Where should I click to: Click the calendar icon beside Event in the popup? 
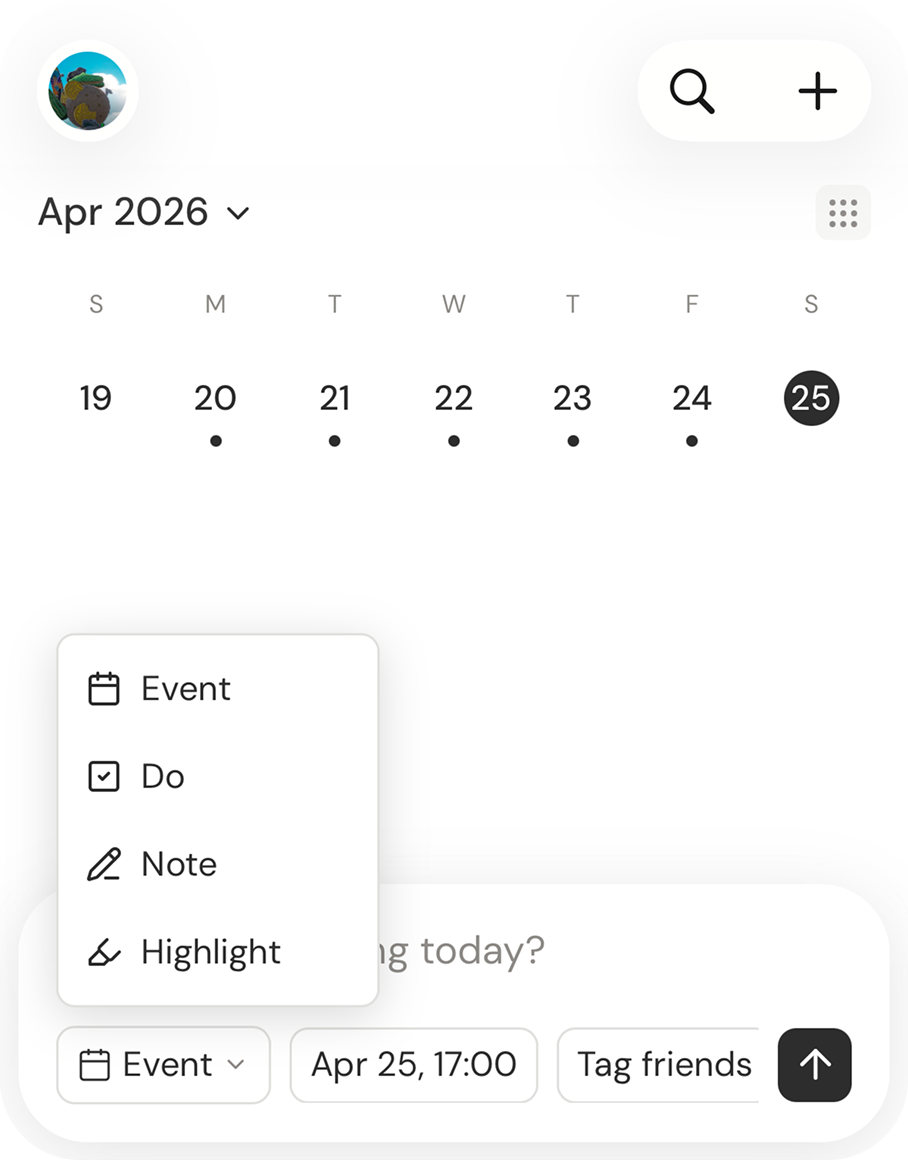click(103, 688)
